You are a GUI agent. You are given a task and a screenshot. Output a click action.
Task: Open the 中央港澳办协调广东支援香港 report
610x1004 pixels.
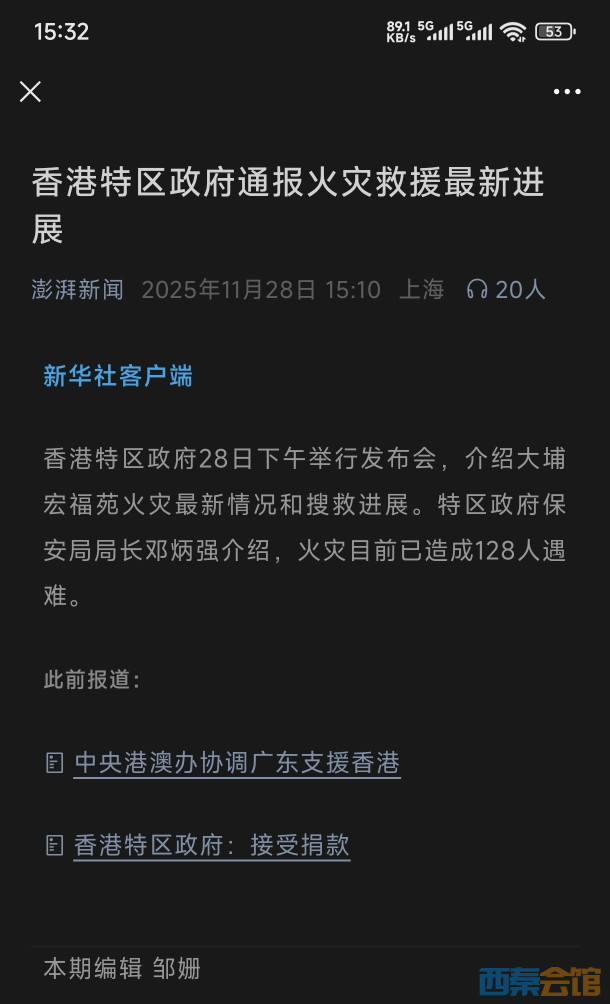click(x=237, y=763)
